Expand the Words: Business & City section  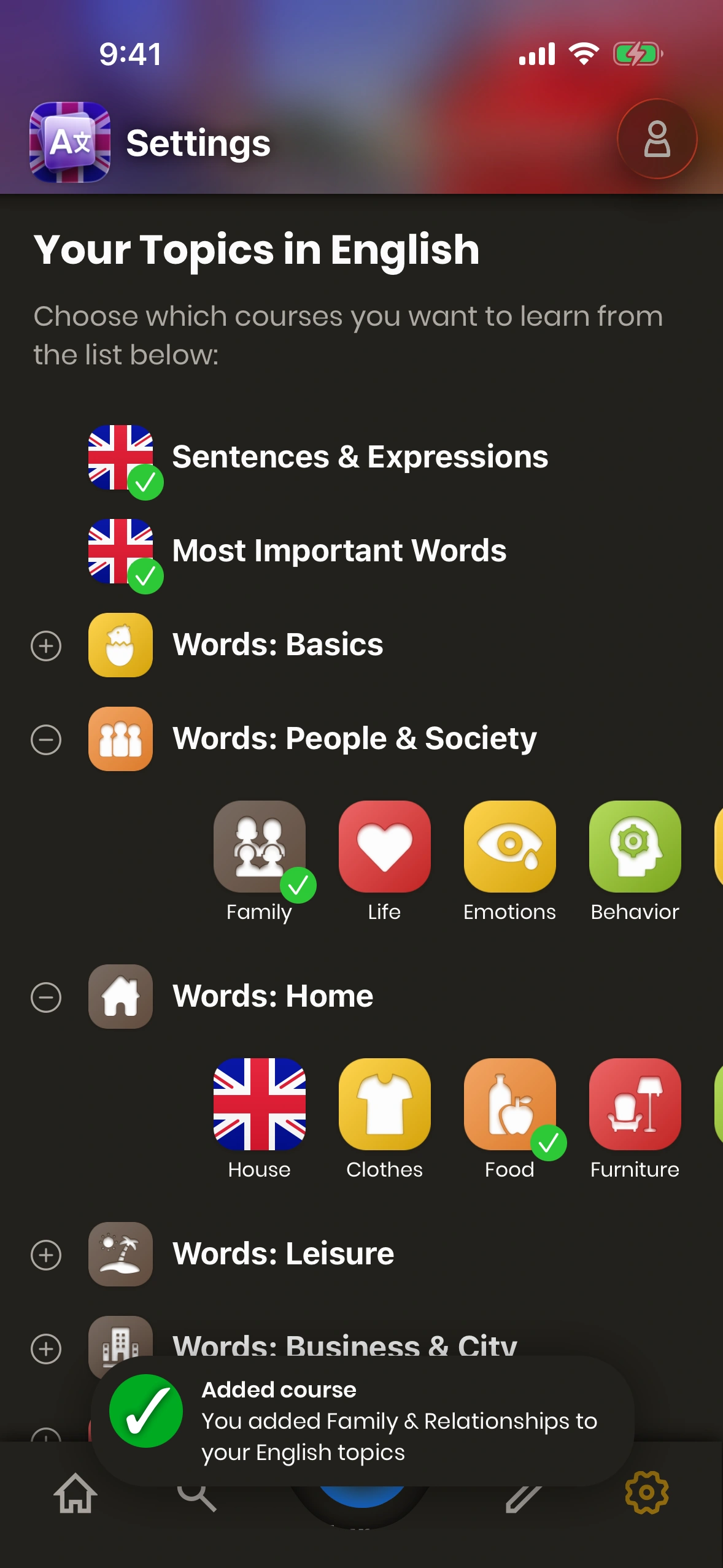pyautogui.click(x=46, y=1349)
